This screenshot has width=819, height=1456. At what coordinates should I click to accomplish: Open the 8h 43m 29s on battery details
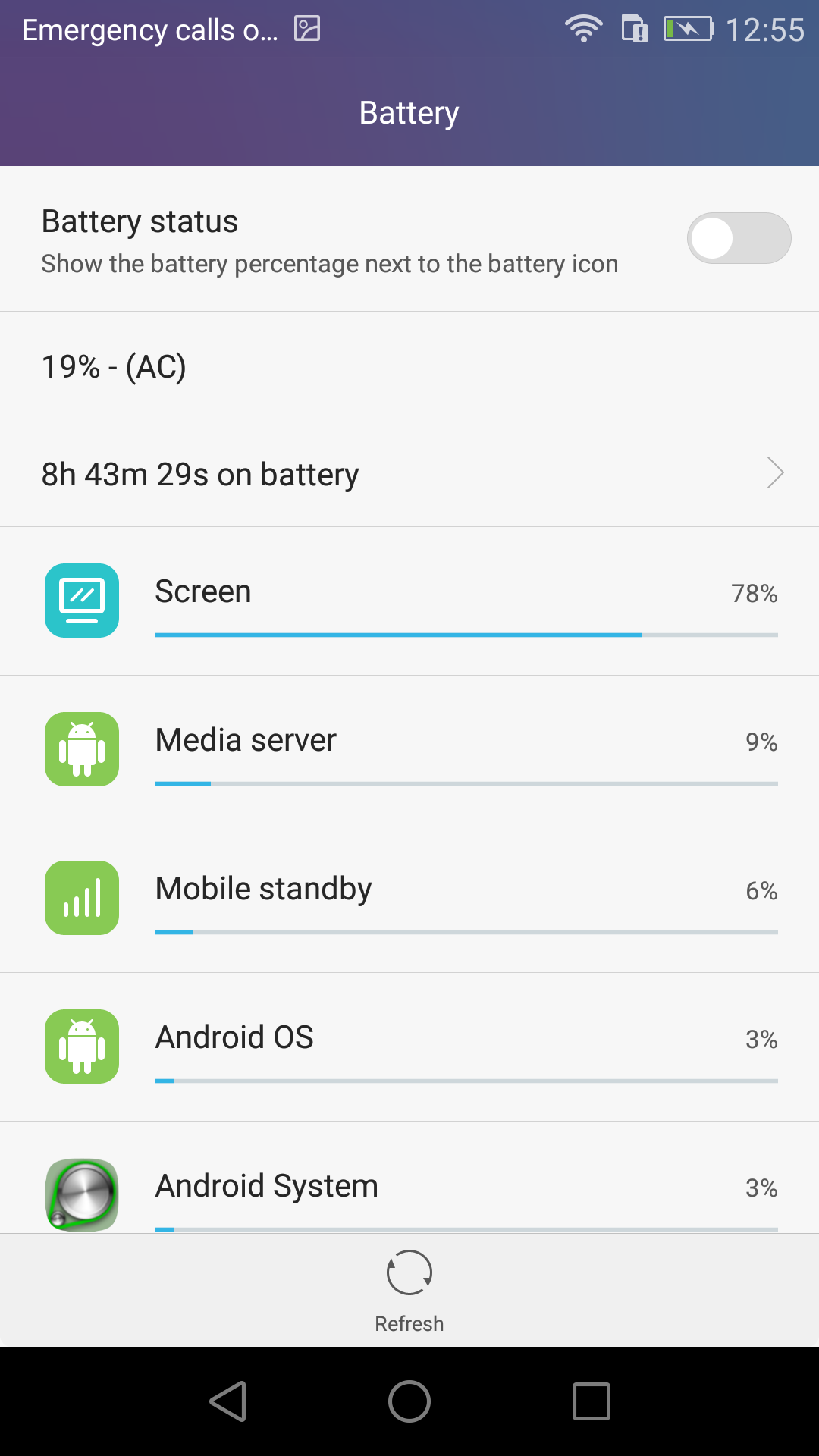click(409, 474)
